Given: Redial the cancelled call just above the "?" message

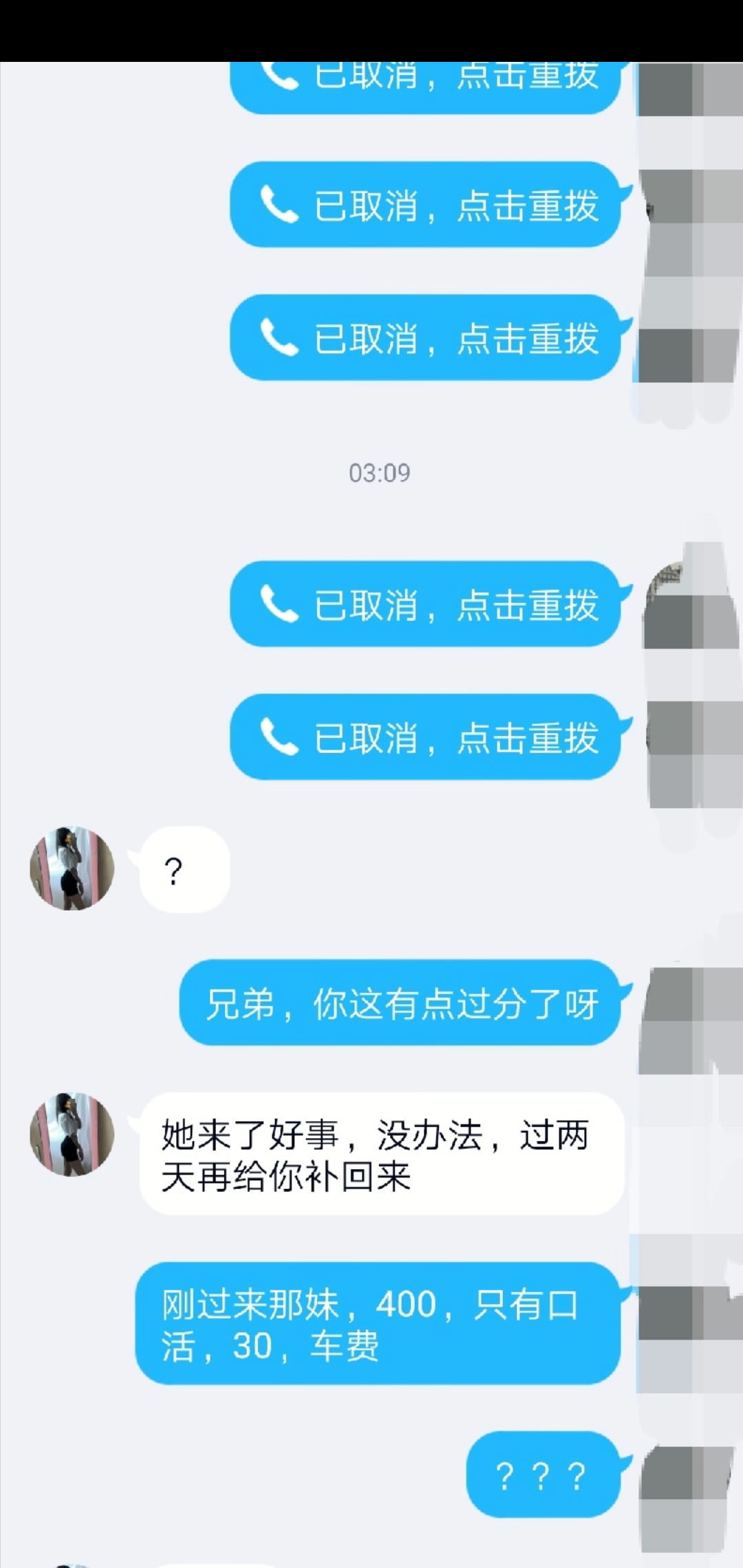Looking at the screenshot, I should pyautogui.click(x=425, y=737).
